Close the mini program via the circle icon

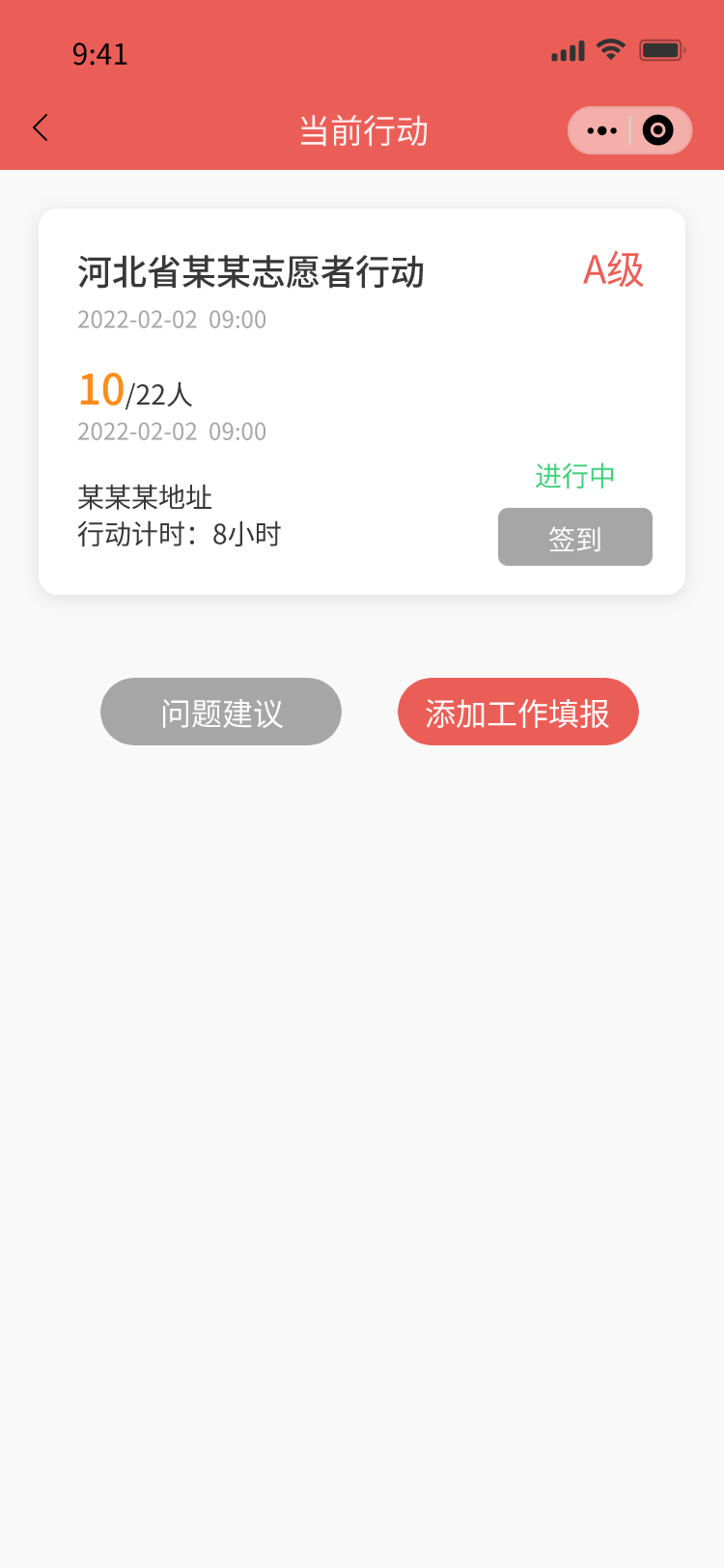[x=658, y=130]
